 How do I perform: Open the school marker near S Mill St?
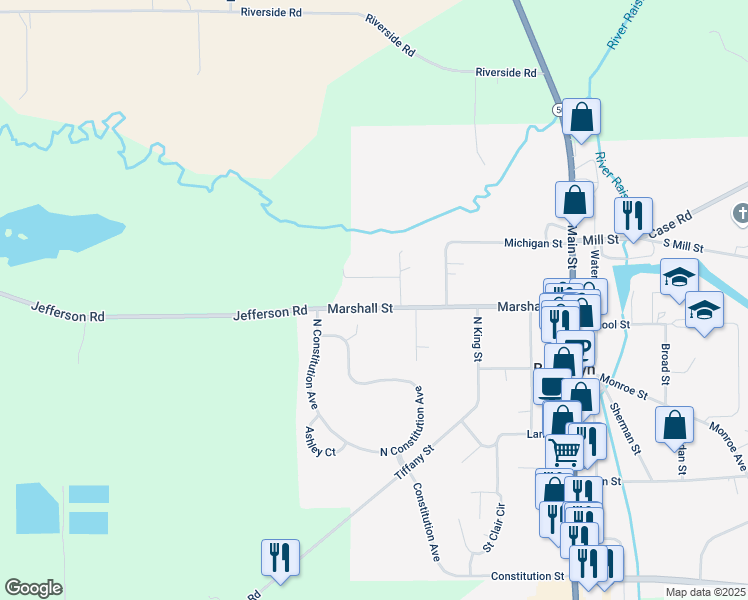point(680,276)
